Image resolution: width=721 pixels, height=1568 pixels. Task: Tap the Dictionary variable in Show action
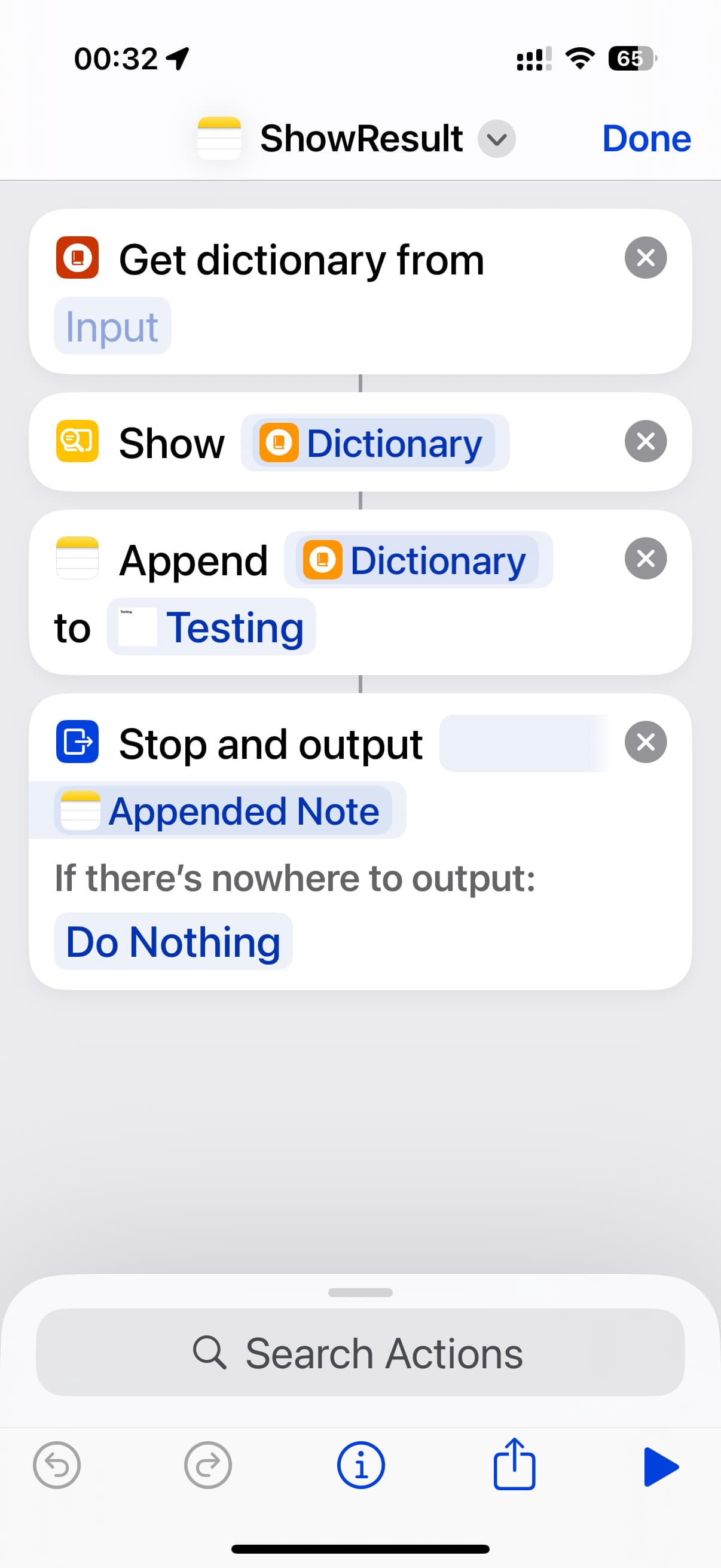pos(374,443)
